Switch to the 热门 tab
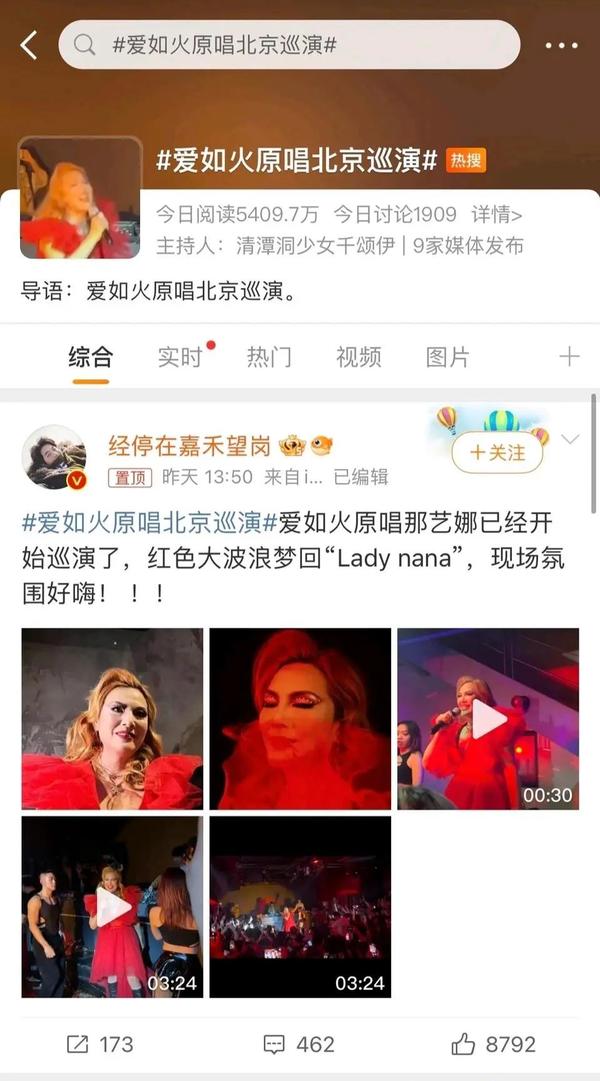 269,357
